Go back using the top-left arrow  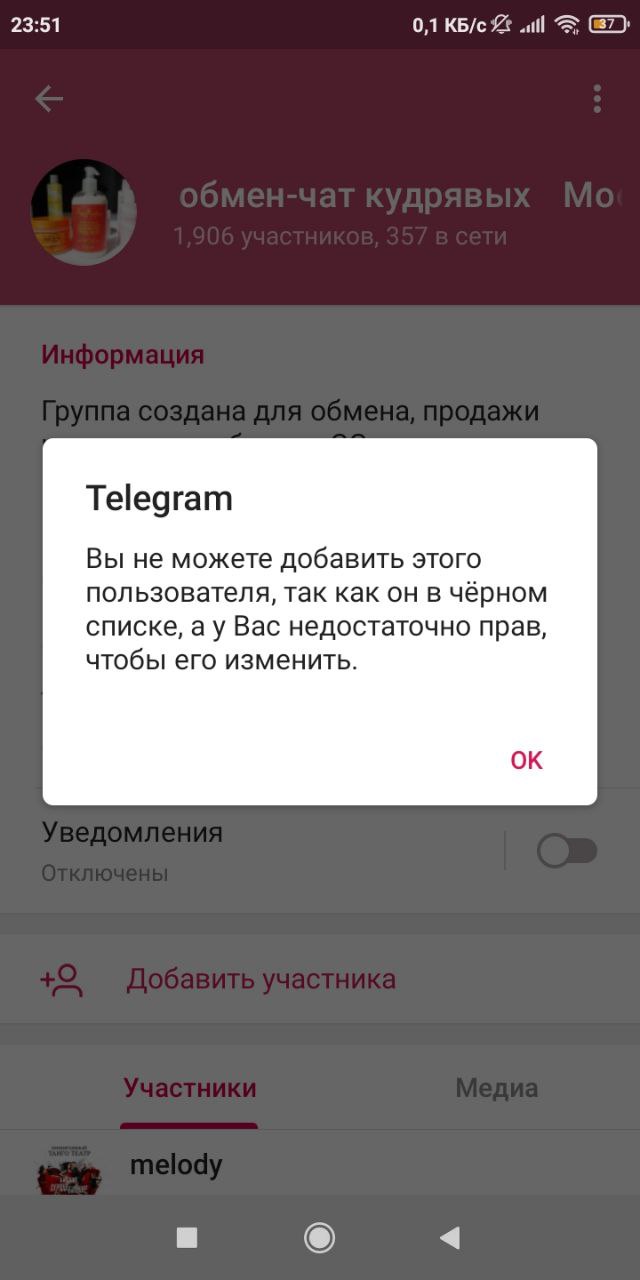49,98
